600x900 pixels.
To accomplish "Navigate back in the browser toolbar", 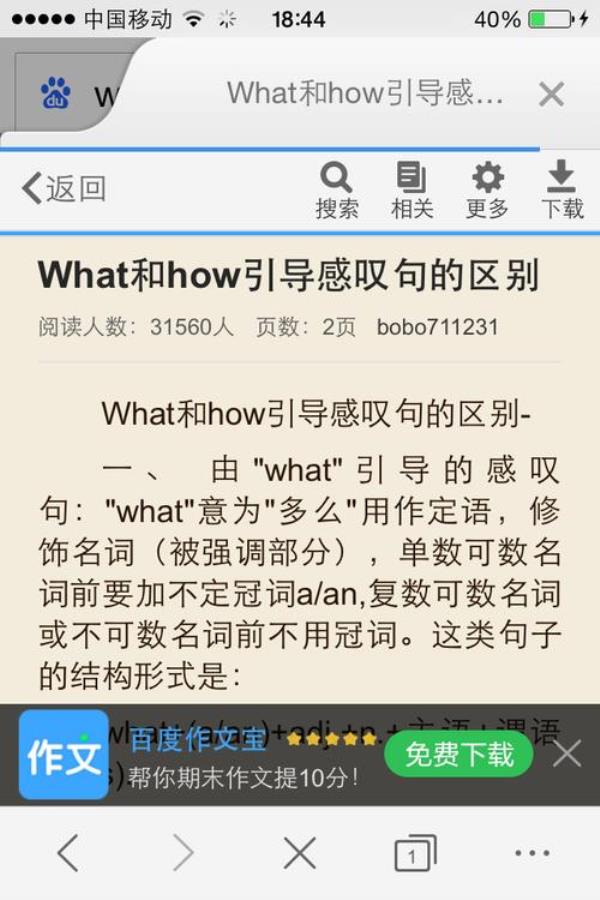I will pyautogui.click(x=67, y=853).
